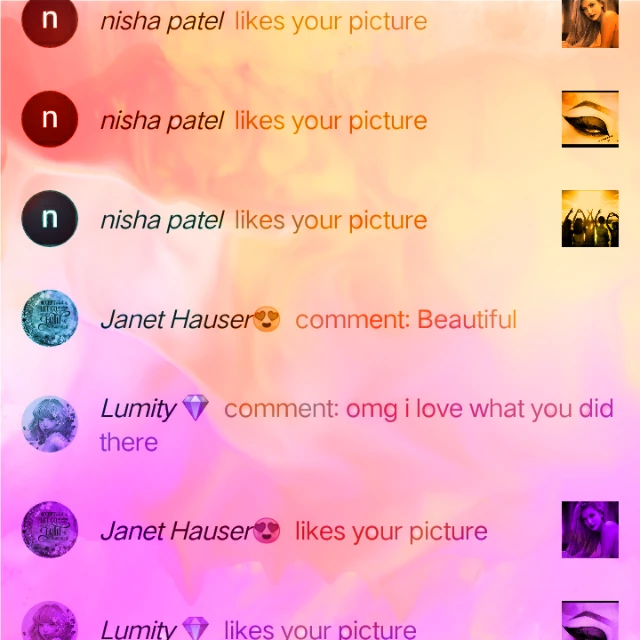Open Lumity's comment "omg i love what you did there"
The image size is (640, 640).
[320, 424]
